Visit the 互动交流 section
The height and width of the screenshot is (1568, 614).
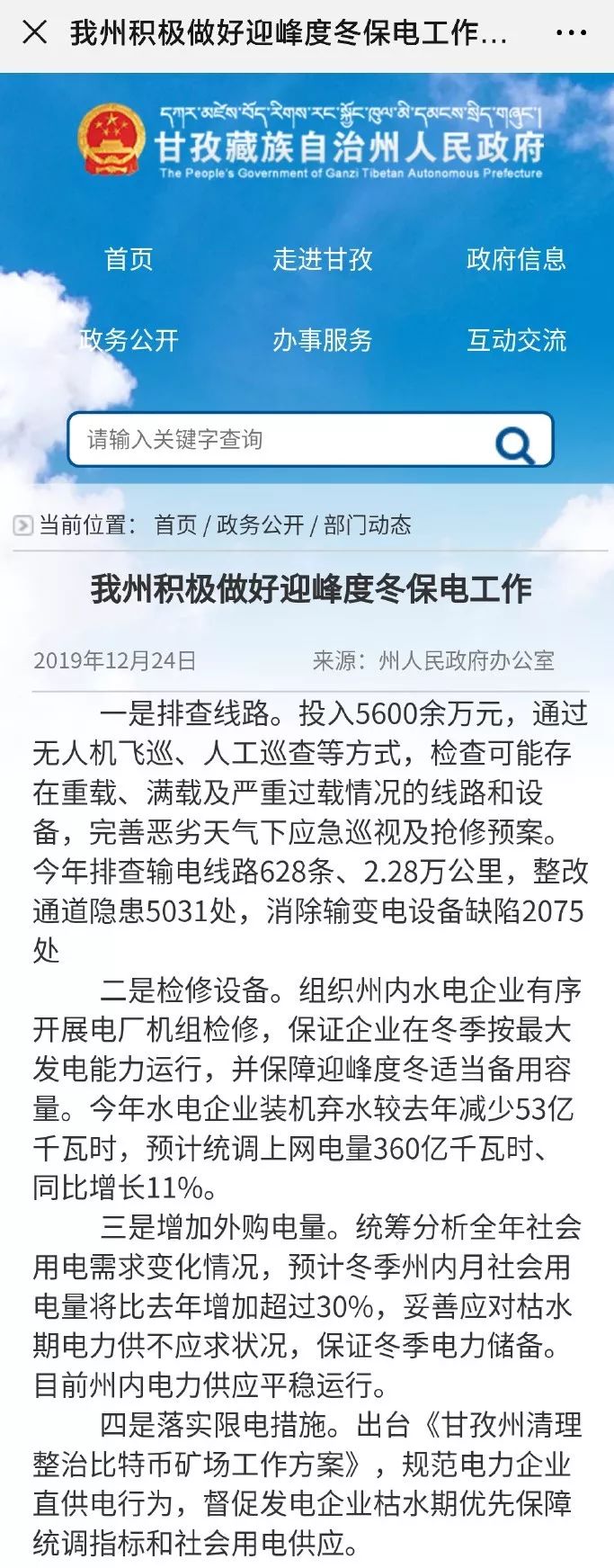point(516,340)
